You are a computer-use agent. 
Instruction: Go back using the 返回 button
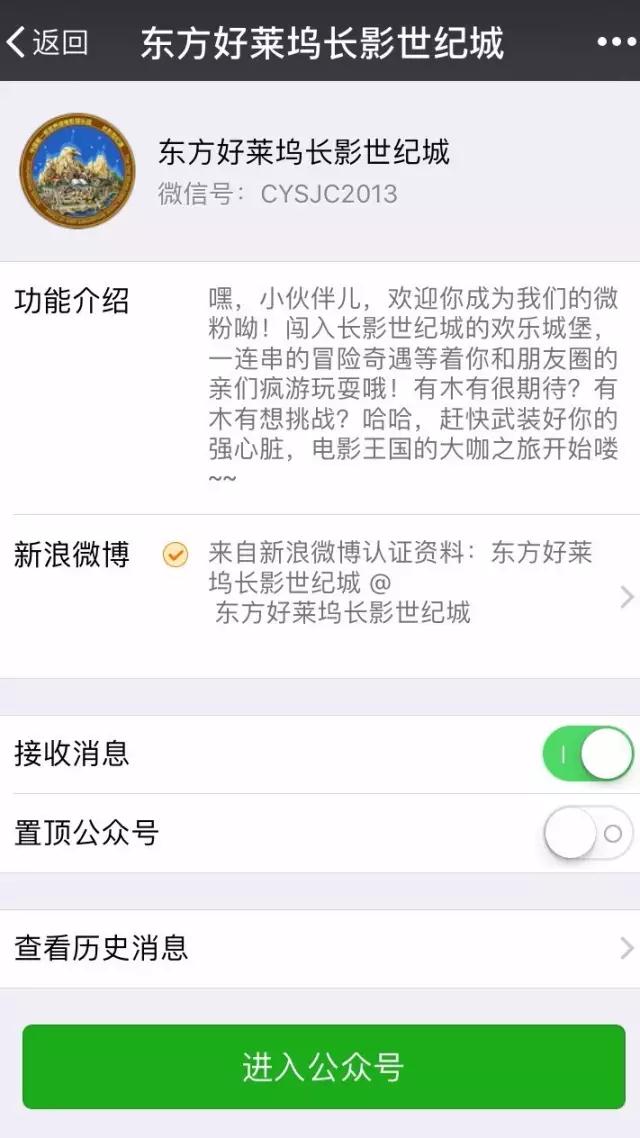(47, 42)
